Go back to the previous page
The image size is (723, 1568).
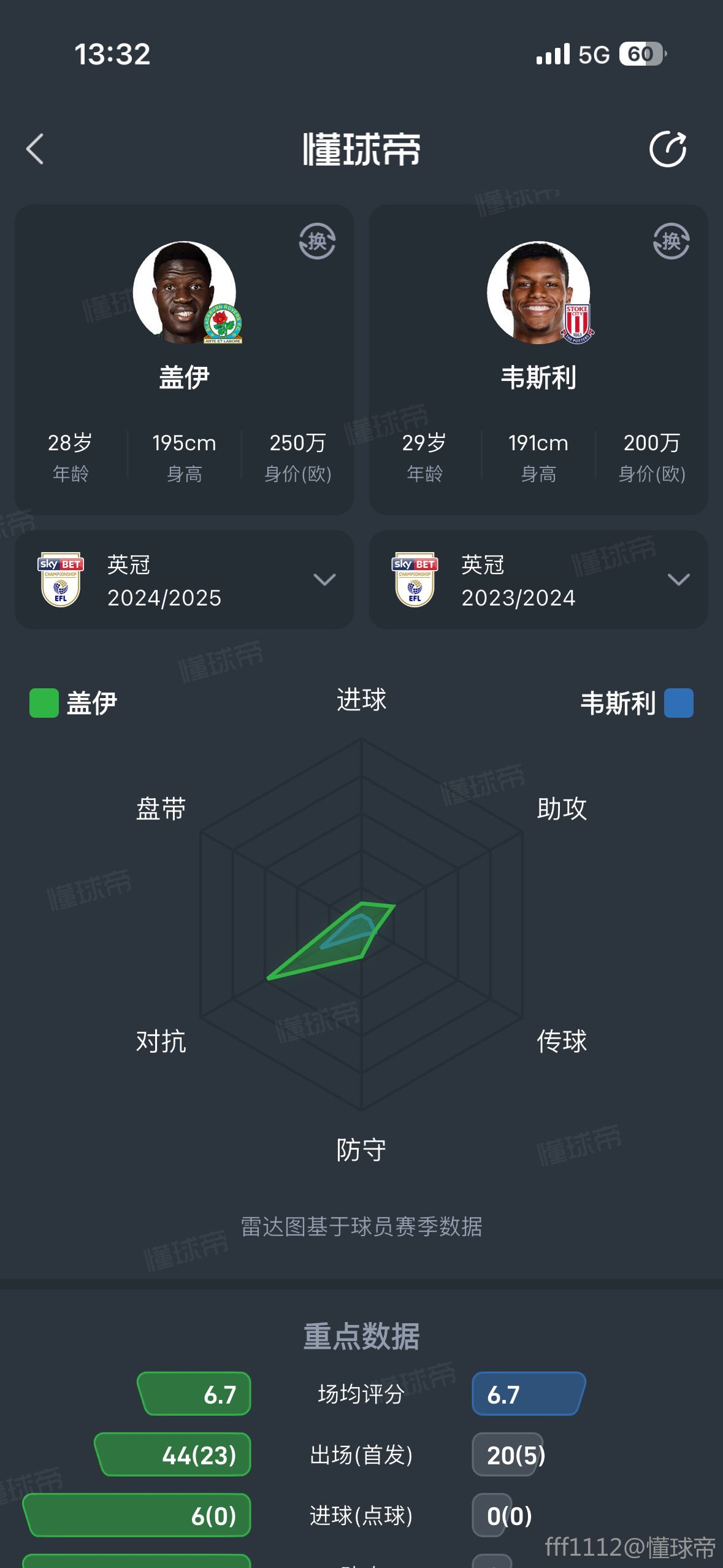tap(36, 149)
